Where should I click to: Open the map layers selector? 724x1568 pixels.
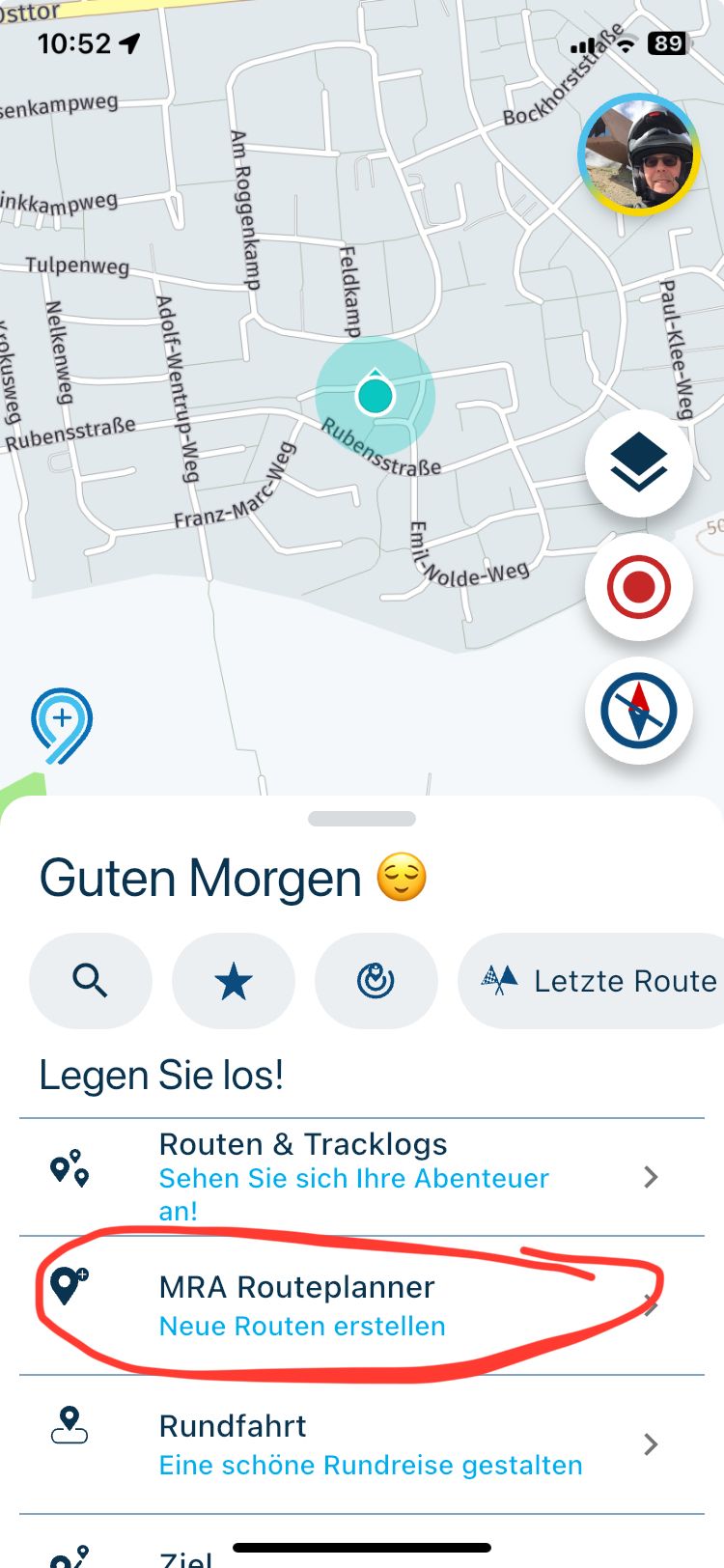tap(639, 463)
